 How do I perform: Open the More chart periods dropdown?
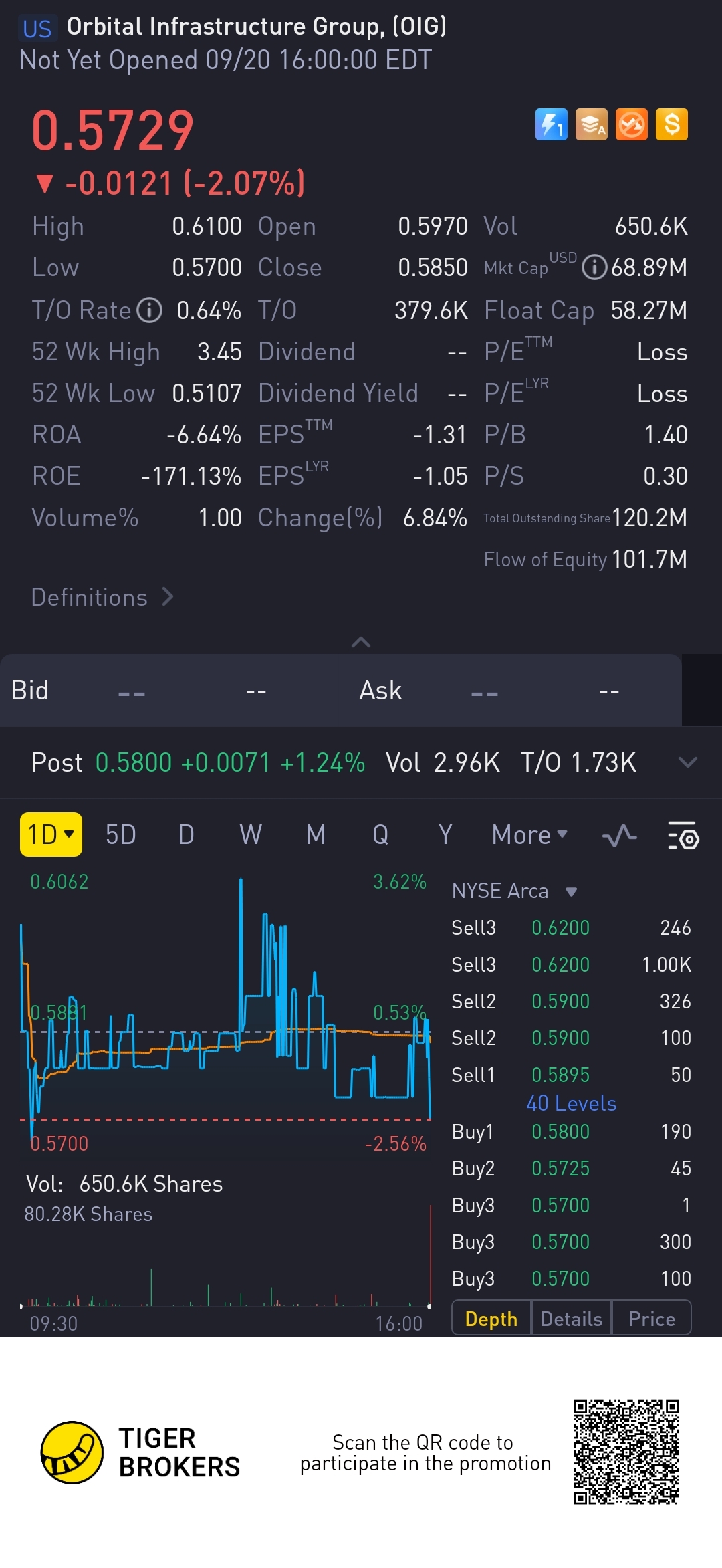(529, 834)
